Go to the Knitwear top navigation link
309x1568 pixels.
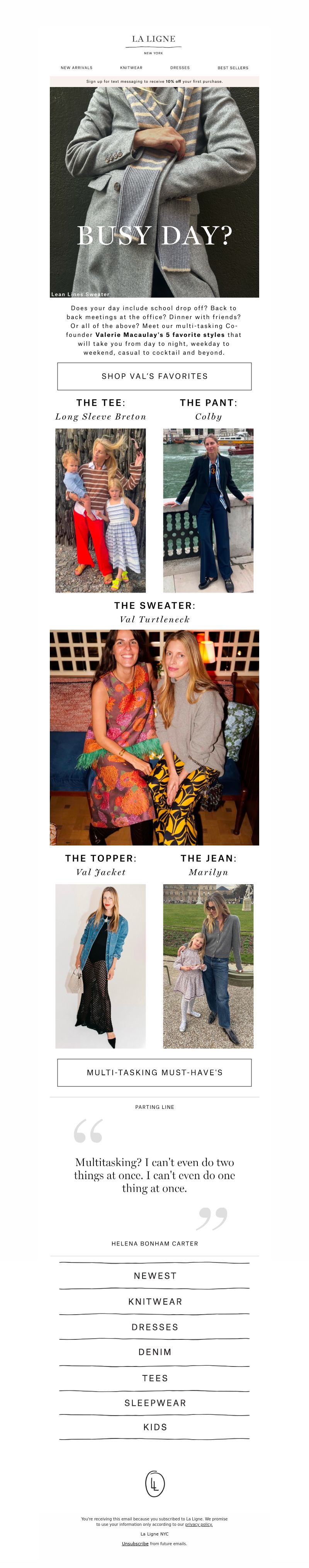click(x=131, y=68)
